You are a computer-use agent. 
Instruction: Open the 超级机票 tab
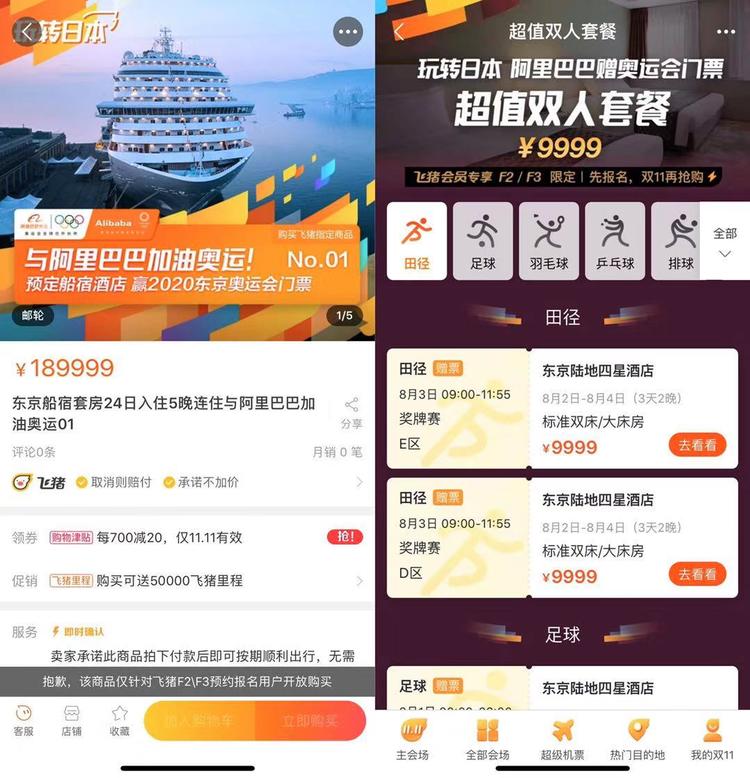coord(562,738)
